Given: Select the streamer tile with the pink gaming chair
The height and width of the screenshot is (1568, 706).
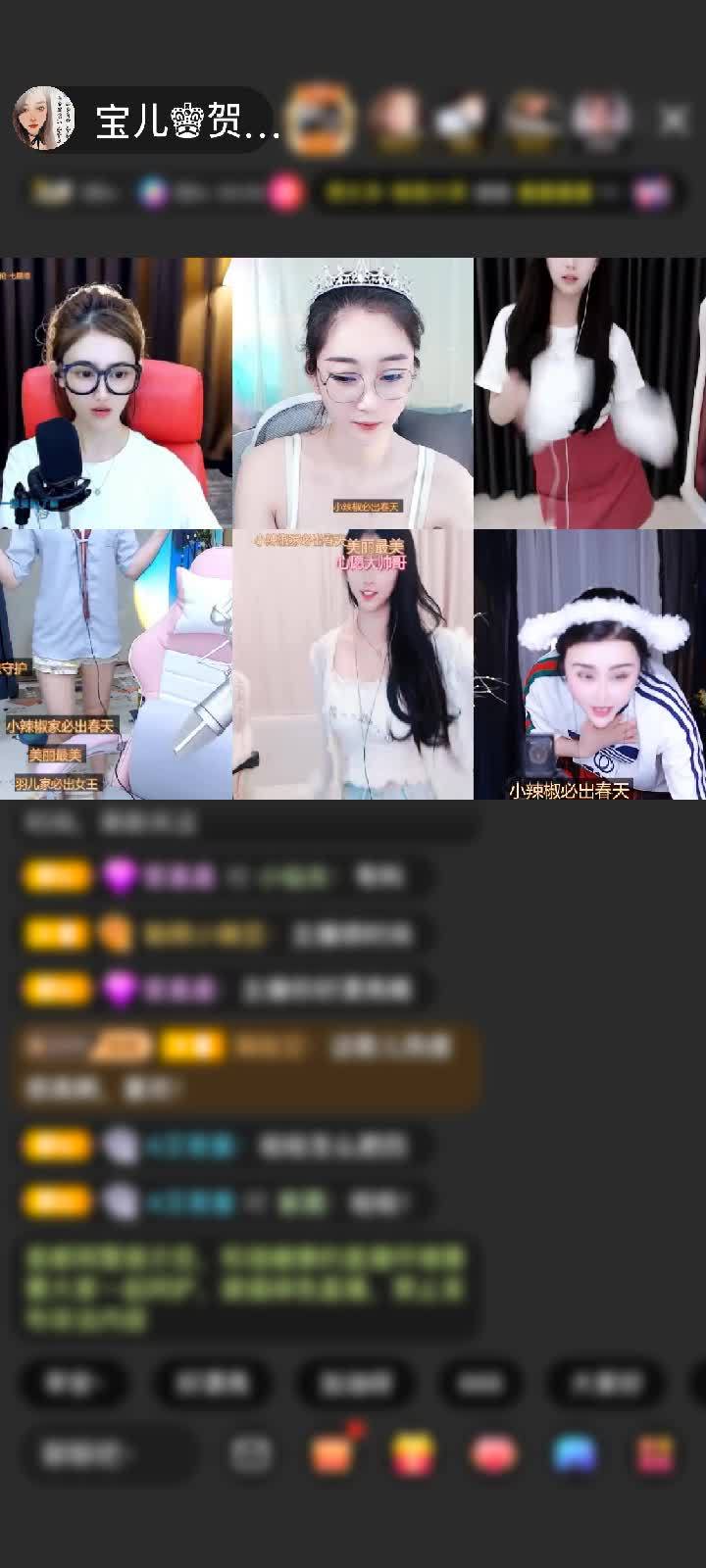Looking at the screenshot, I should point(116,664).
